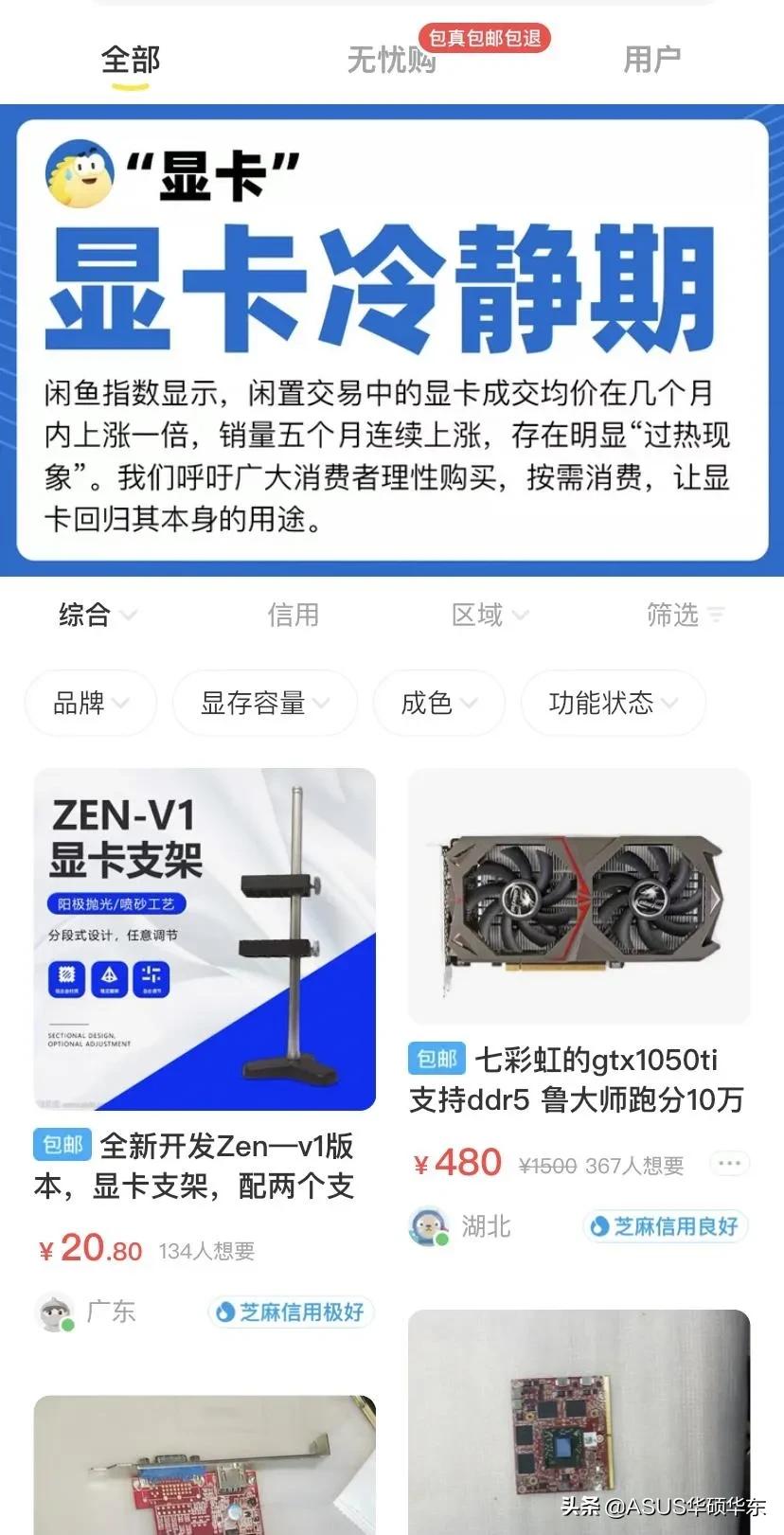Open the Guangdong seller's avatar

(x=54, y=1312)
